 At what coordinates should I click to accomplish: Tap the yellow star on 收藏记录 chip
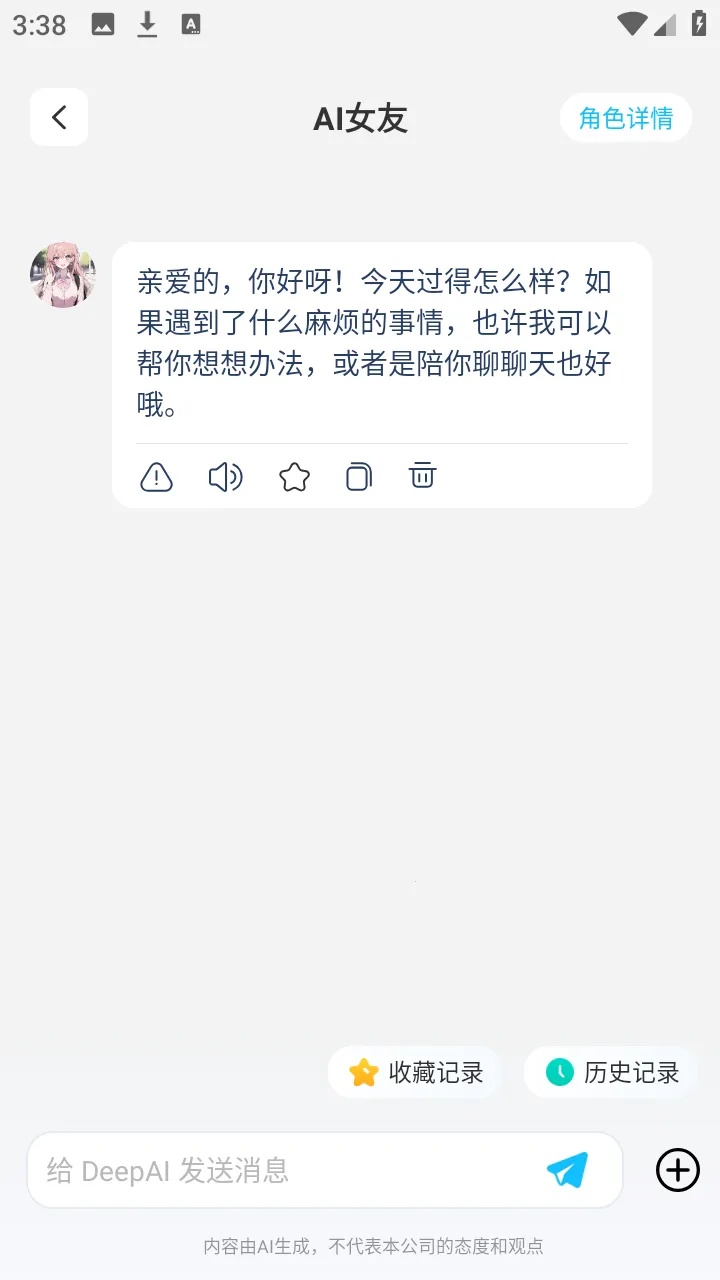pyautogui.click(x=361, y=1071)
